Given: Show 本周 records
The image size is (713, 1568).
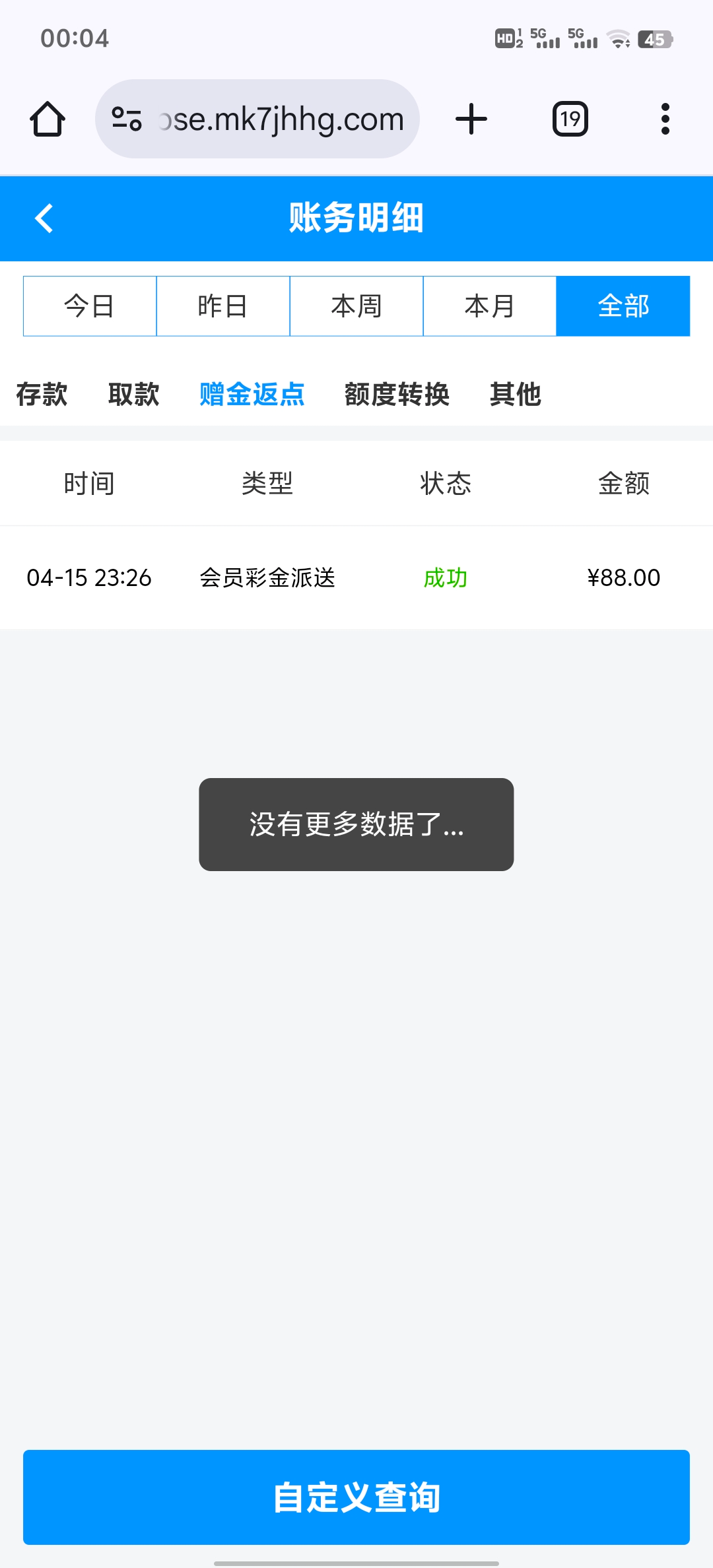Looking at the screenshot, I should pyautogui.click(x=356, y=306).
